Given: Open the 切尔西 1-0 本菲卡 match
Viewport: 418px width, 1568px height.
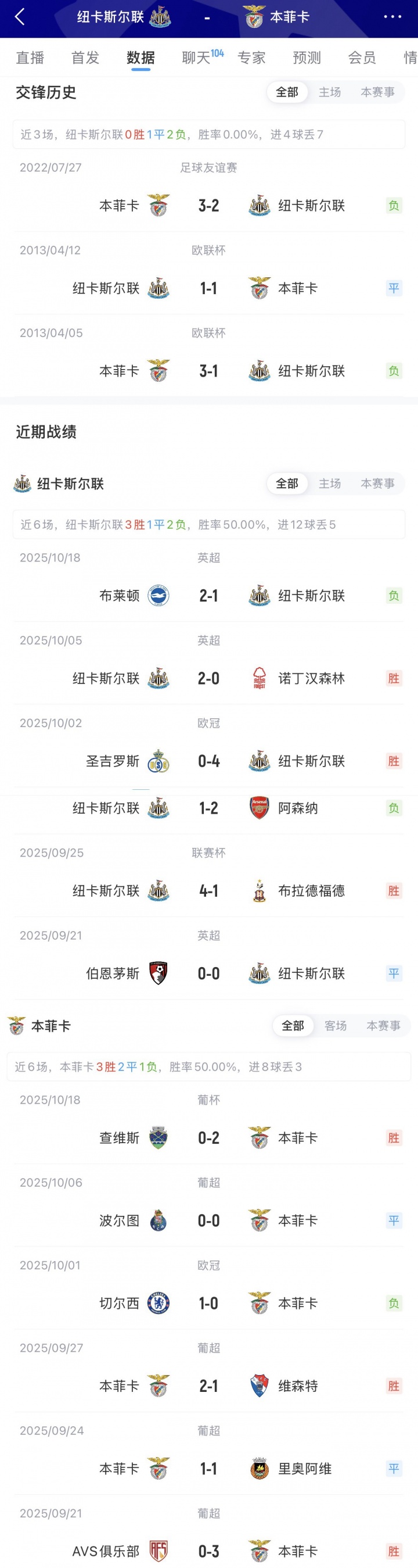Looking at the screenshot, I should click(x=208, y=1303).
